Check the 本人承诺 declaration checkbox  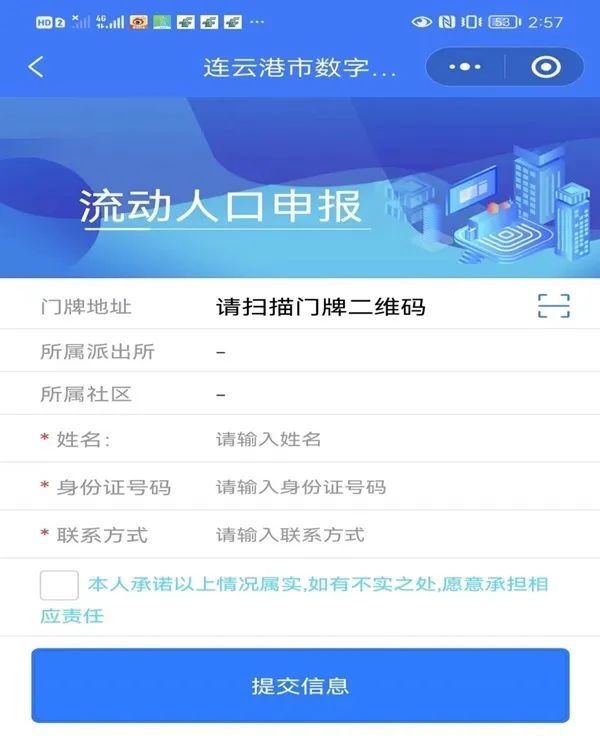pyautogui.click(x=59, y=585)
